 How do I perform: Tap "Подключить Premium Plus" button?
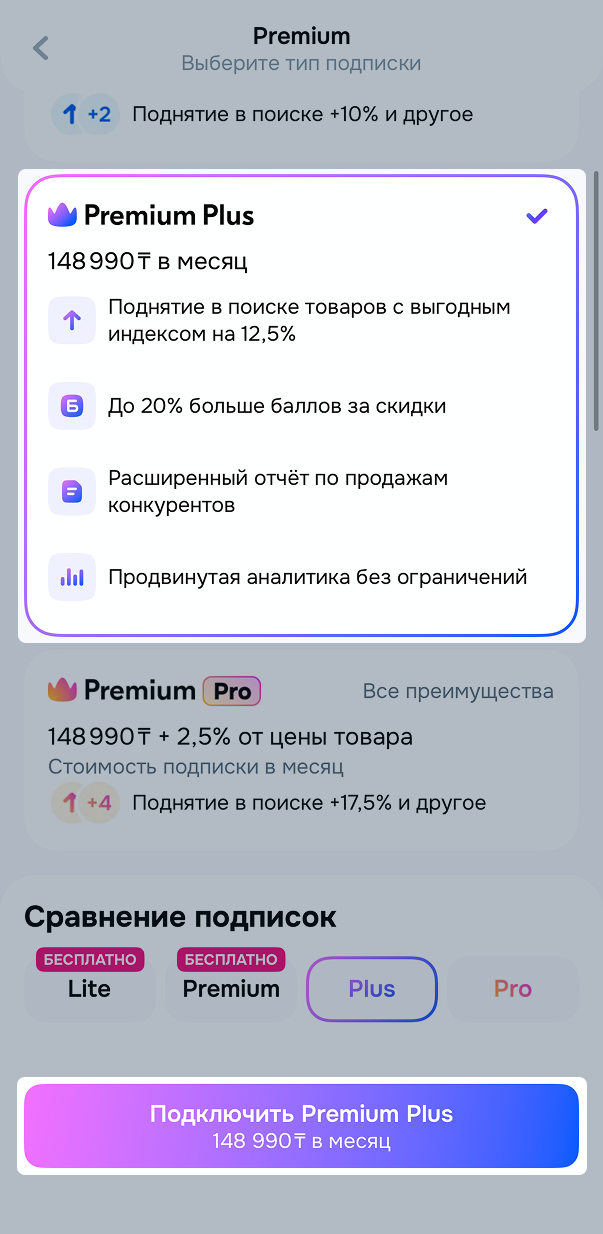coord(301,1125)
